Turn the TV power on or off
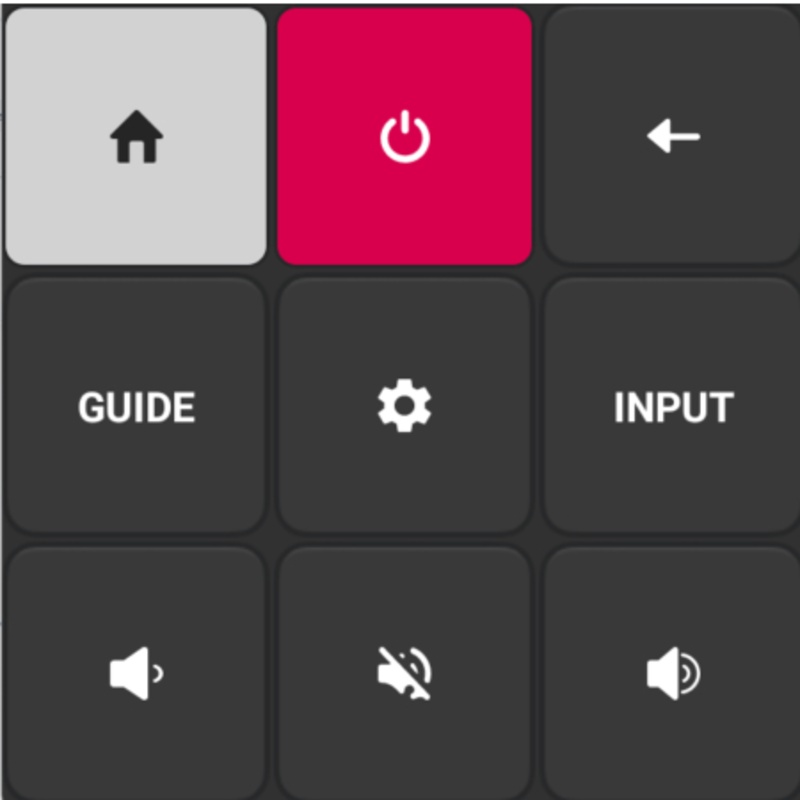 404,137
